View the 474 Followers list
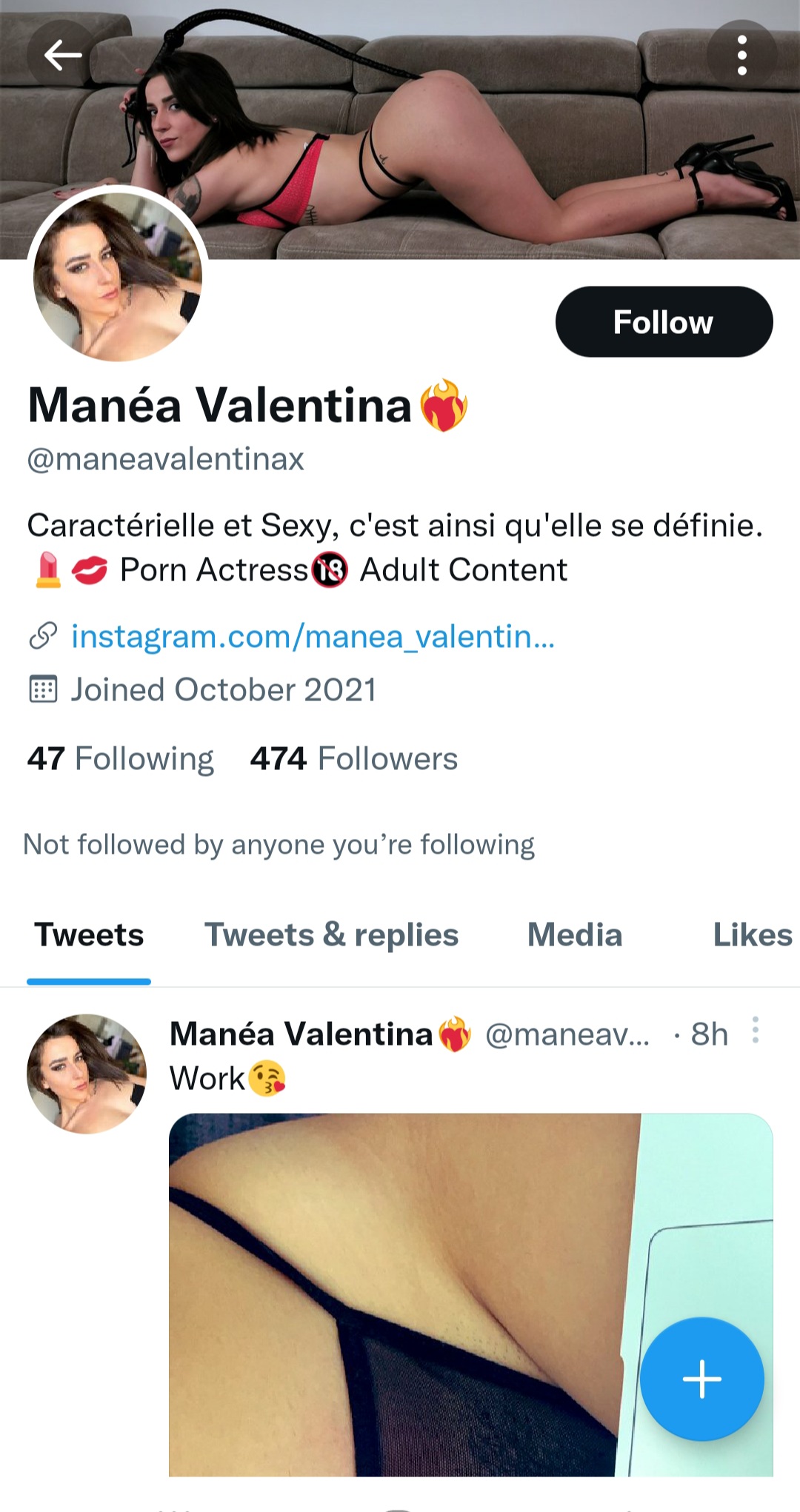This screenshot has width=800, height=1512. coord(354,759)
